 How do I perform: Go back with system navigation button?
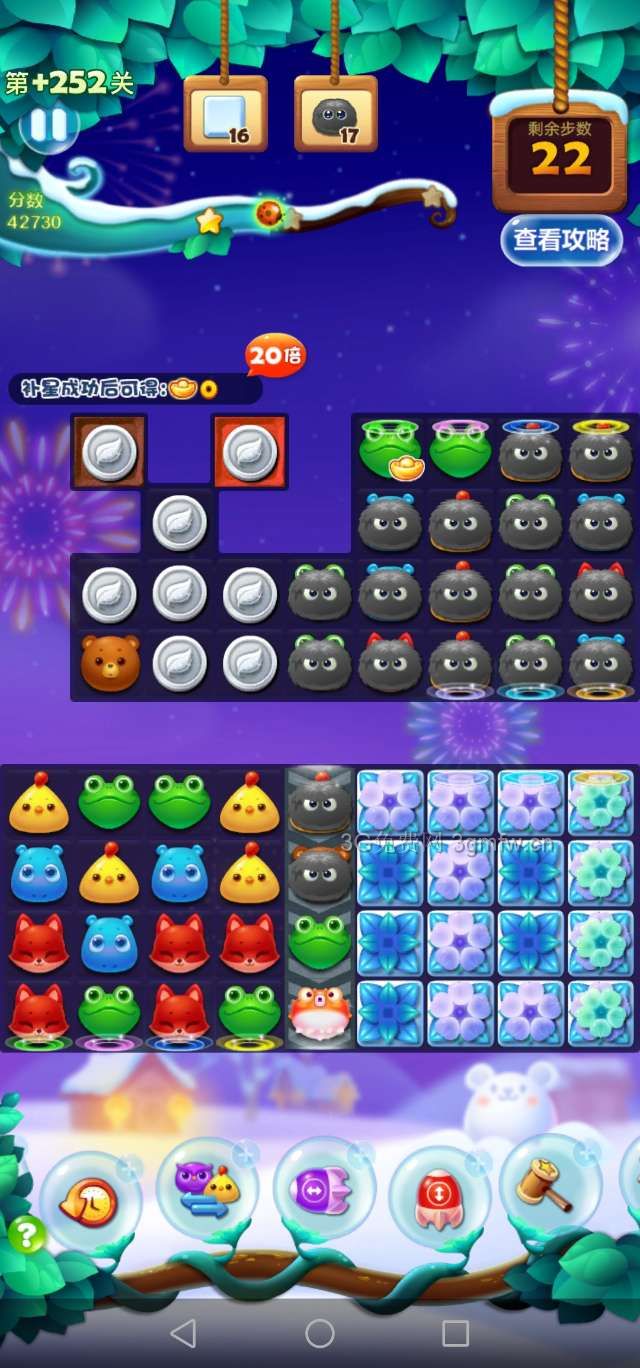click(183, 1333)
